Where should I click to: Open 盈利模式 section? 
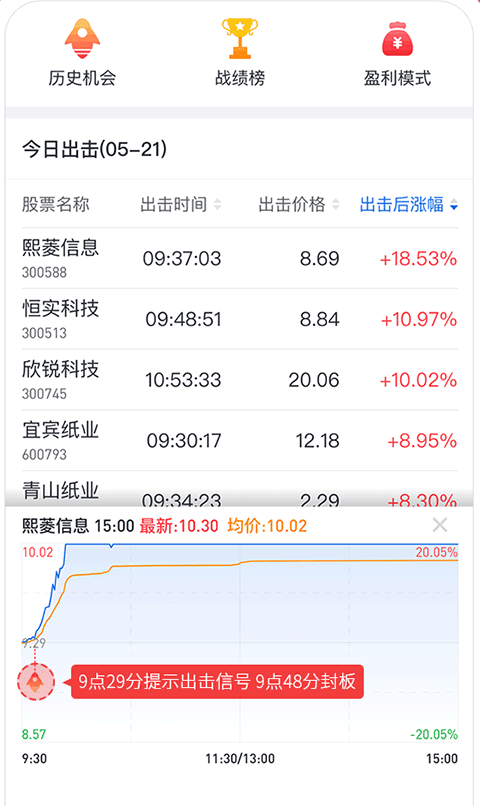tap(397, 52)
